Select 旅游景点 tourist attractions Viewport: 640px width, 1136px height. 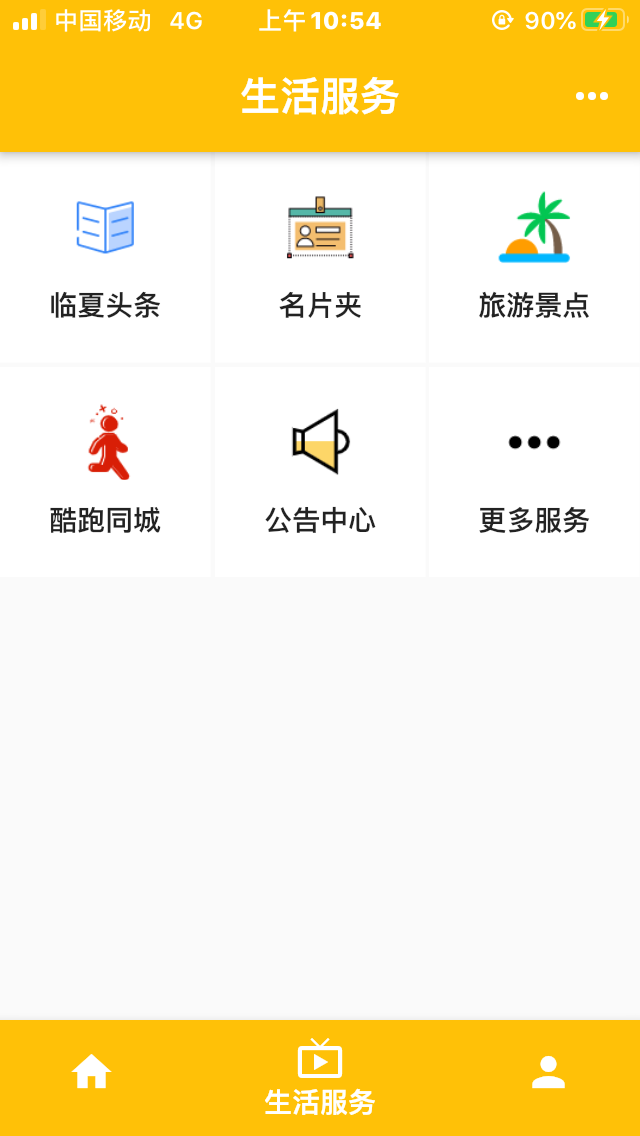click(x=534, y=257)
